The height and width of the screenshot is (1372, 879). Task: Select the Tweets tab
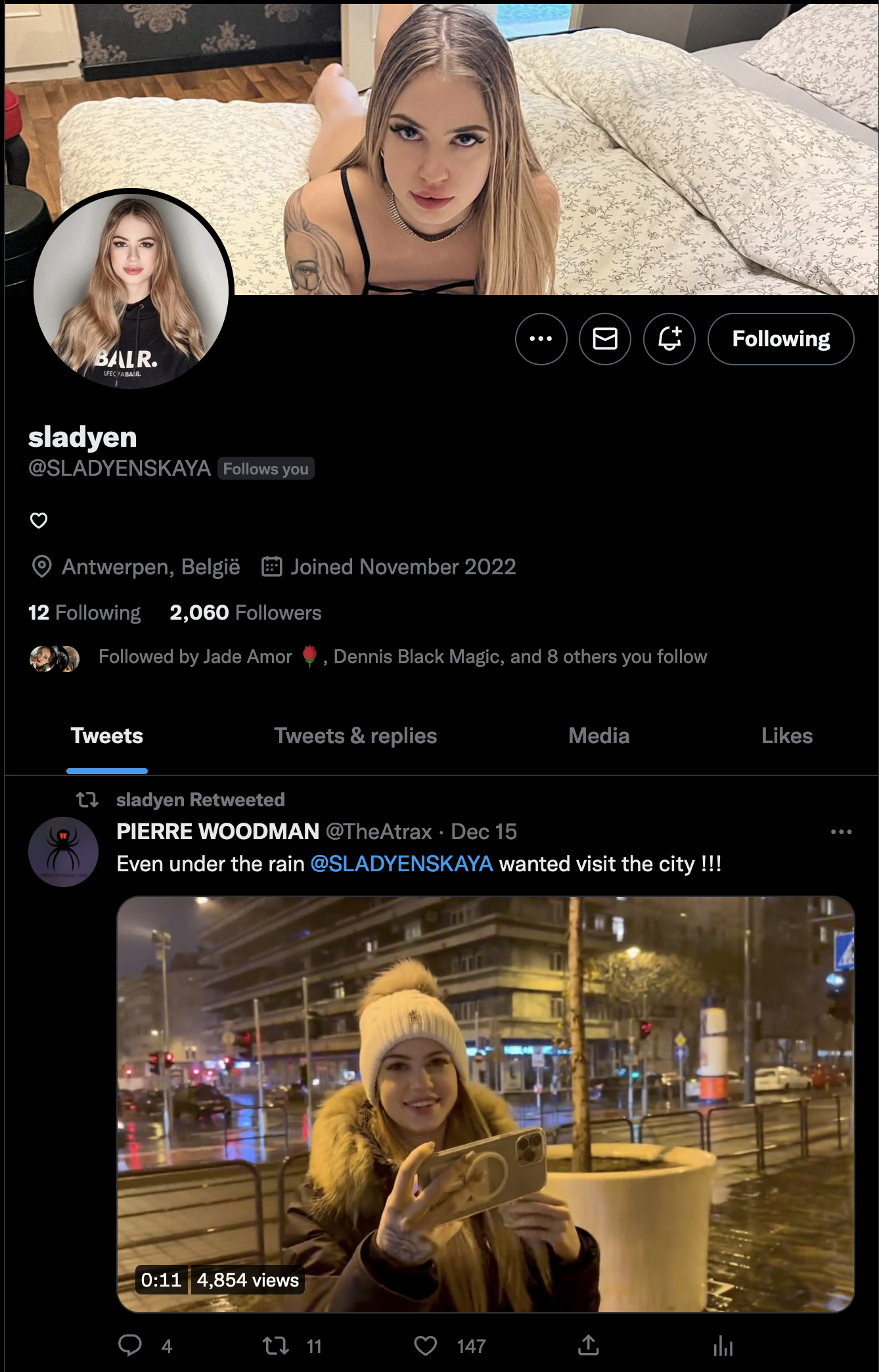click(106, 736)
